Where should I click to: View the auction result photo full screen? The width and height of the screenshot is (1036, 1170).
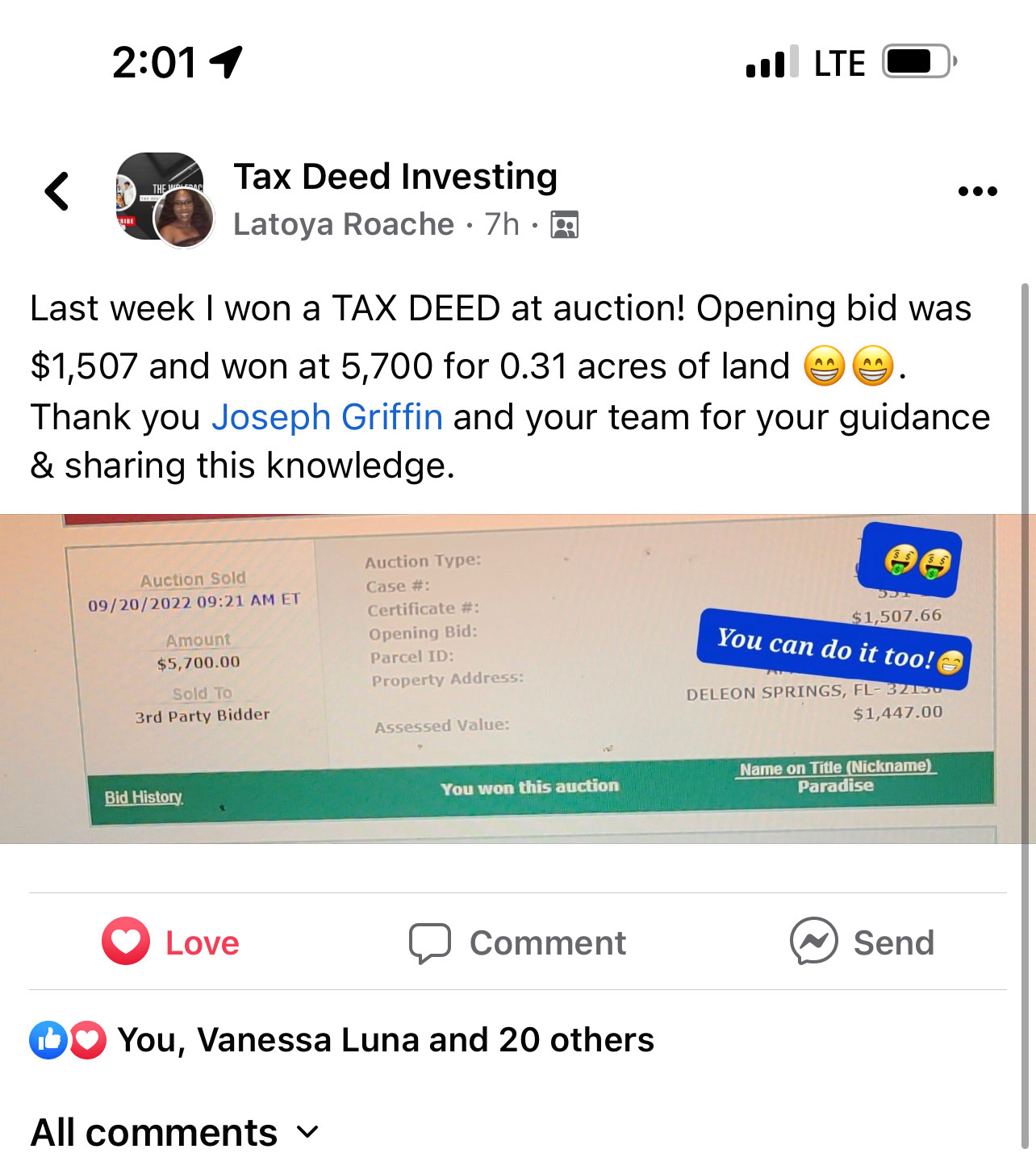[x=516, y=679]
